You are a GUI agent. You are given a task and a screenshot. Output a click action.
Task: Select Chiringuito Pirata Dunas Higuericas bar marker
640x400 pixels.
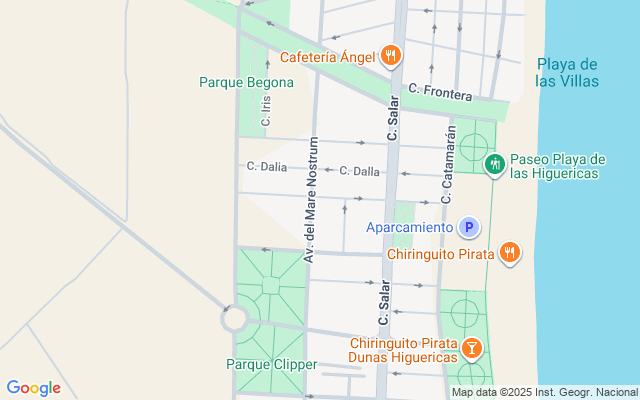[471, 349]
